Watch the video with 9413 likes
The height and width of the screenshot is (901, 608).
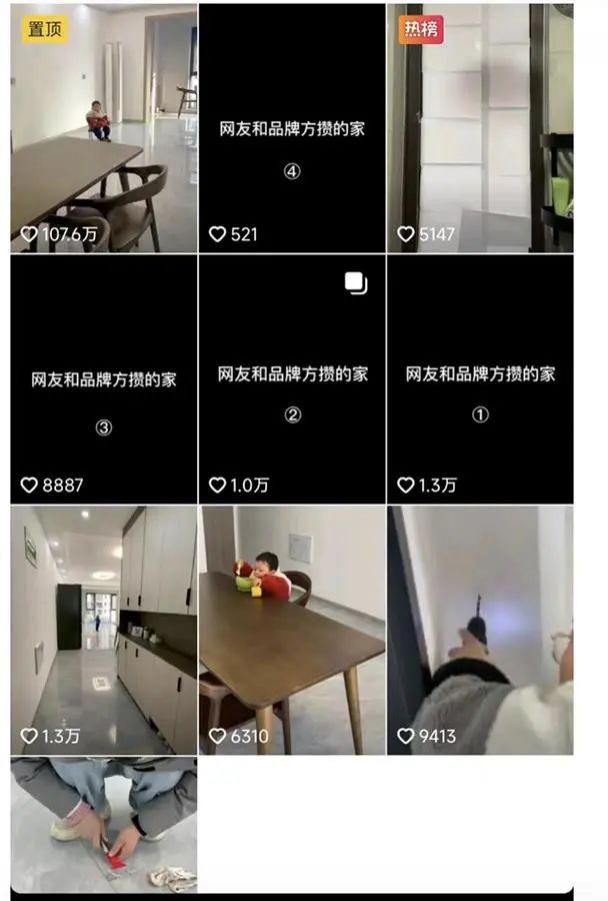[x=480, y=630]
